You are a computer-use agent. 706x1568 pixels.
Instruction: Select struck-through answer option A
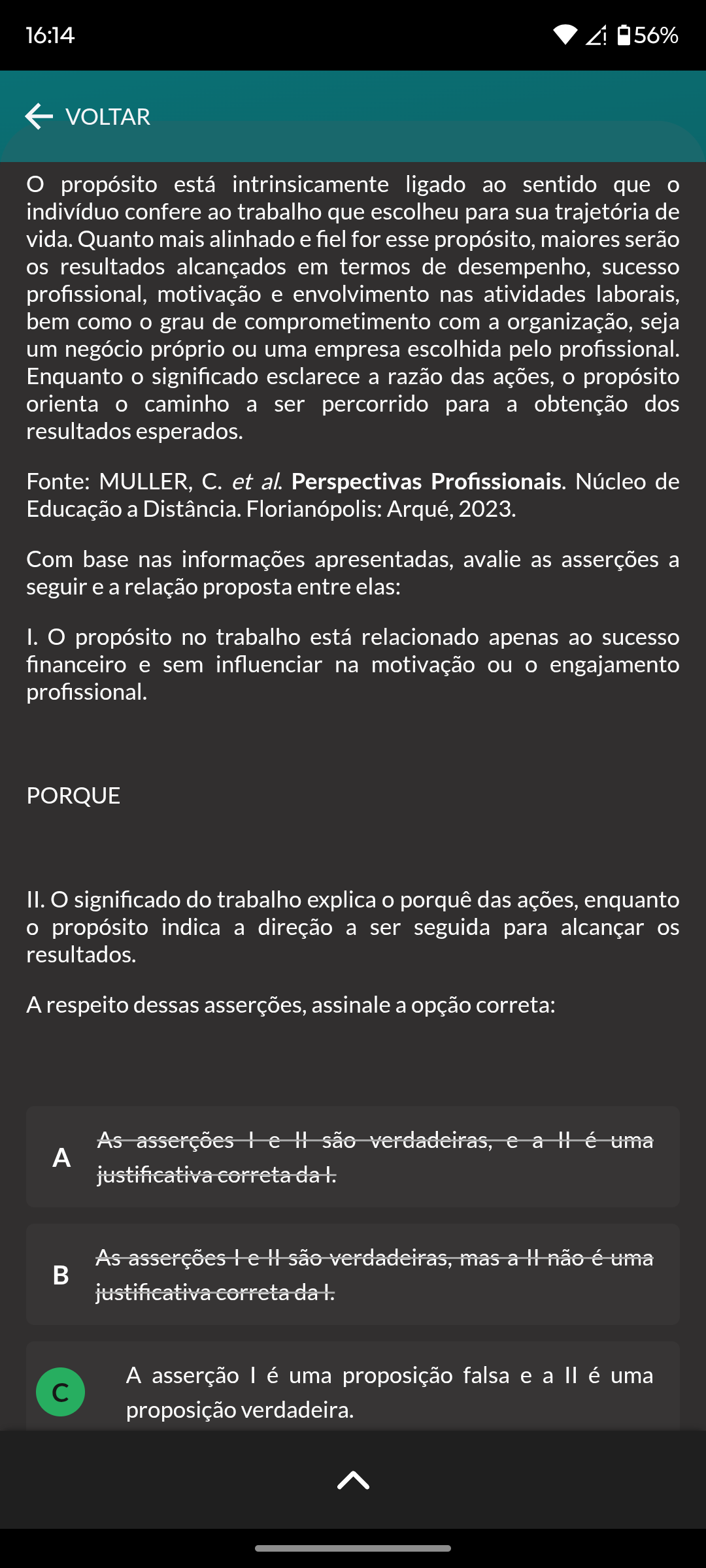click(x=353, y=1157)
